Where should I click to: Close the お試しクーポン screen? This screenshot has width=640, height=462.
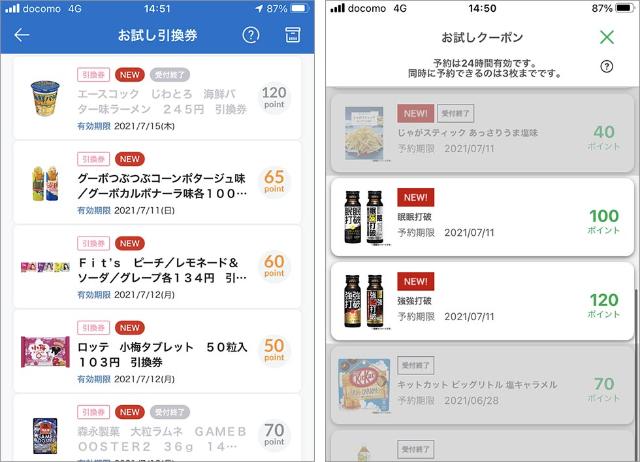(606, 37)
